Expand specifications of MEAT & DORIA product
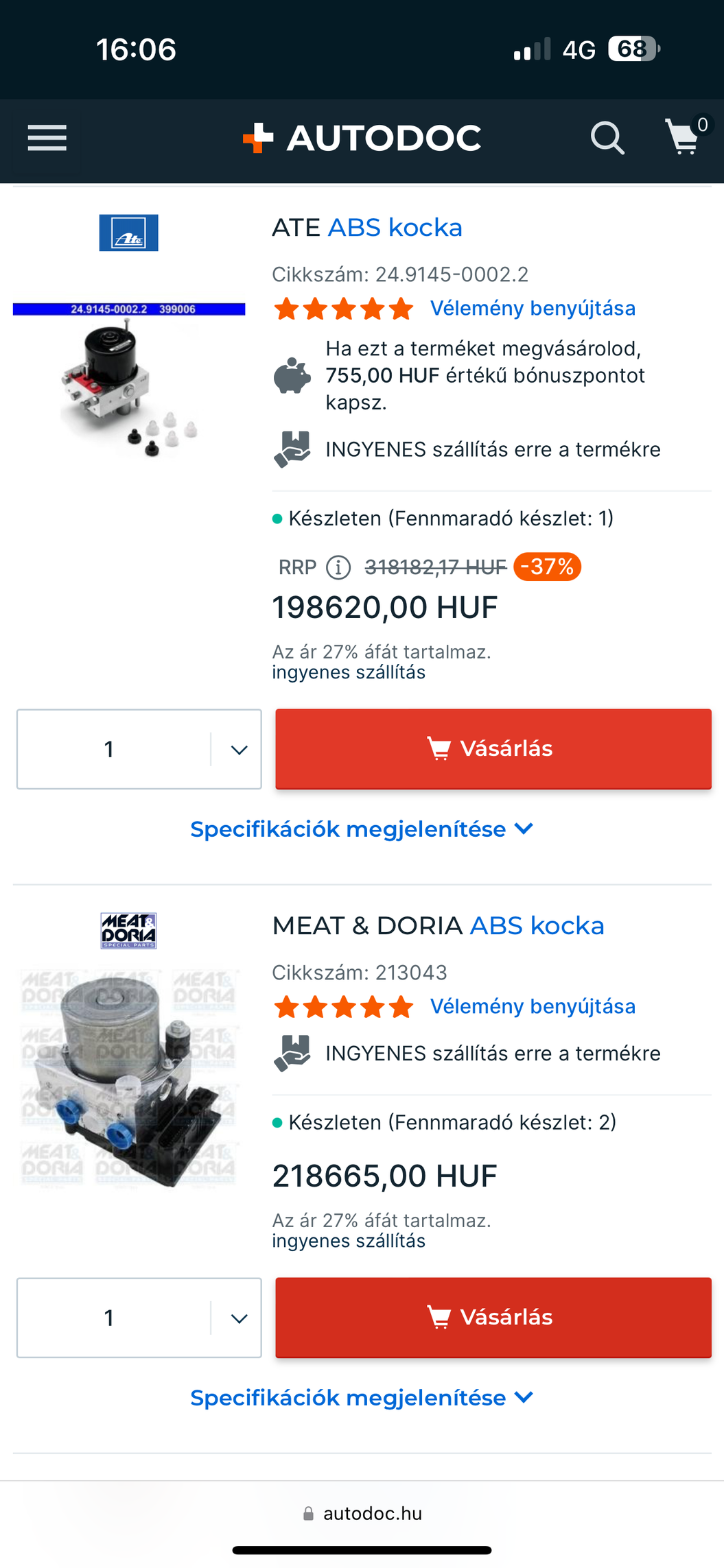The height and width of the screenshot is (1568, 724). coord(362,1398)
